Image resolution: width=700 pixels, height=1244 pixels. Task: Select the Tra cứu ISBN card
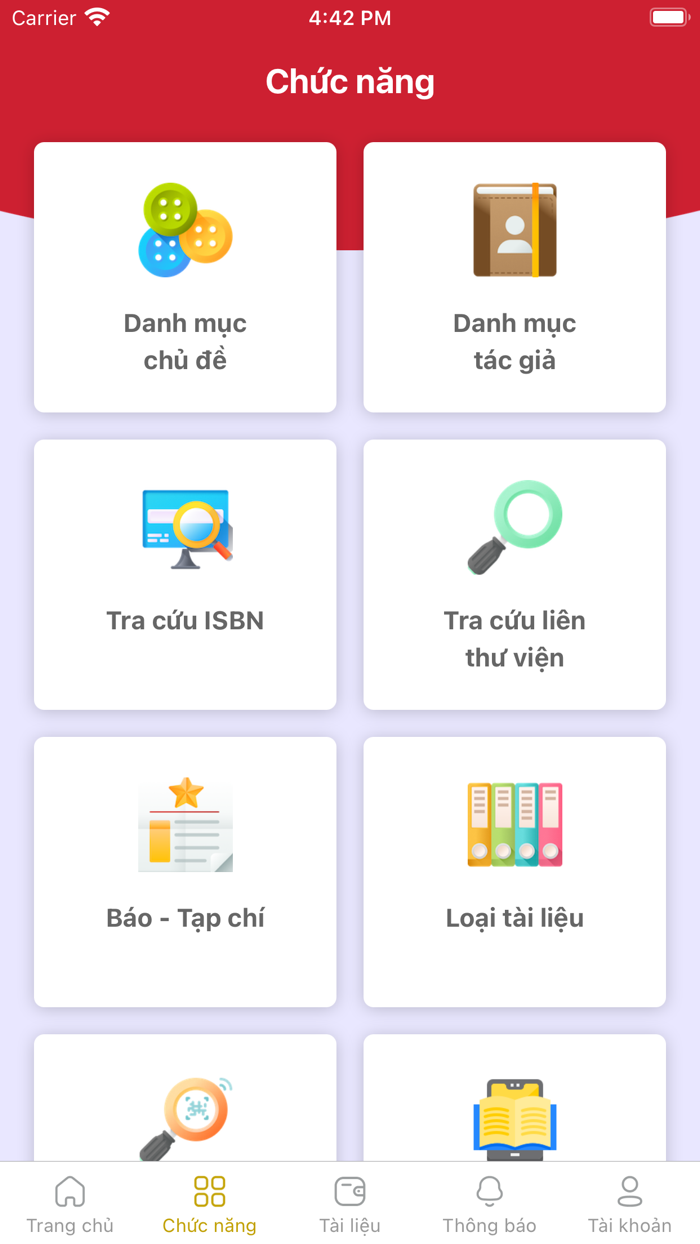185,574
